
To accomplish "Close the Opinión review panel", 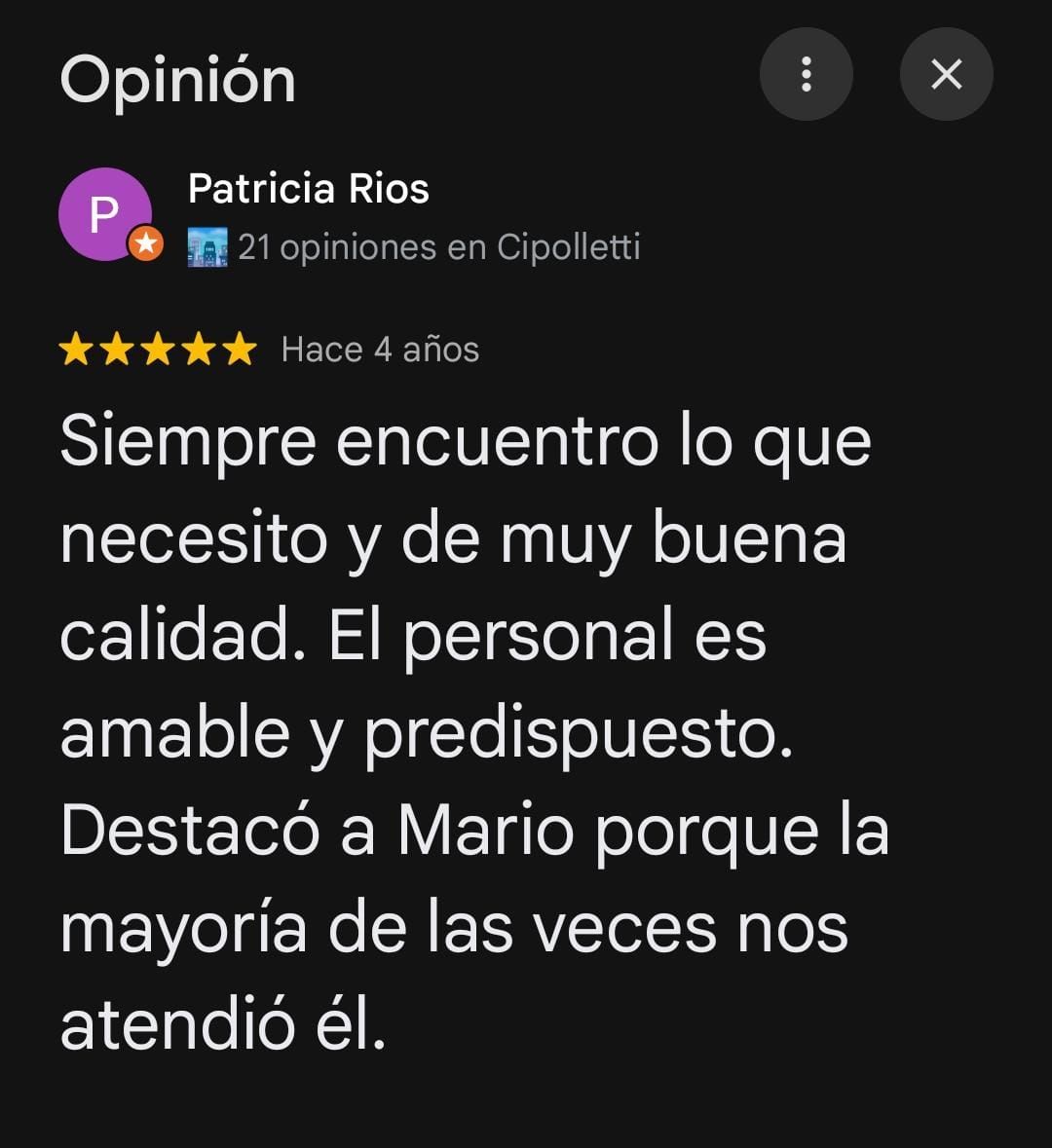I will pos(946,74).
